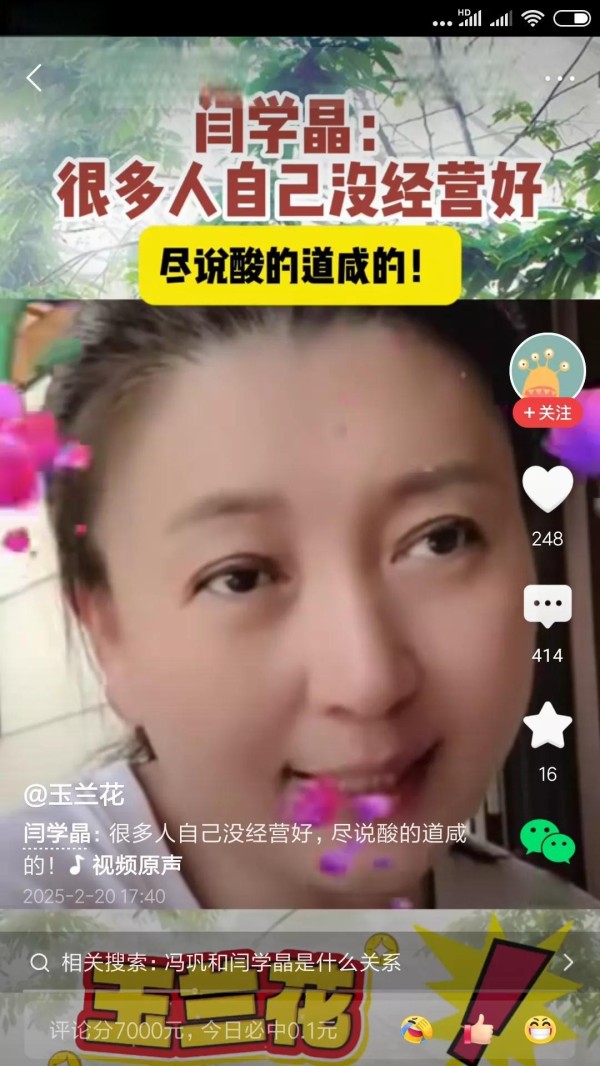Open the three-dot overflow menu

(559, 78)
